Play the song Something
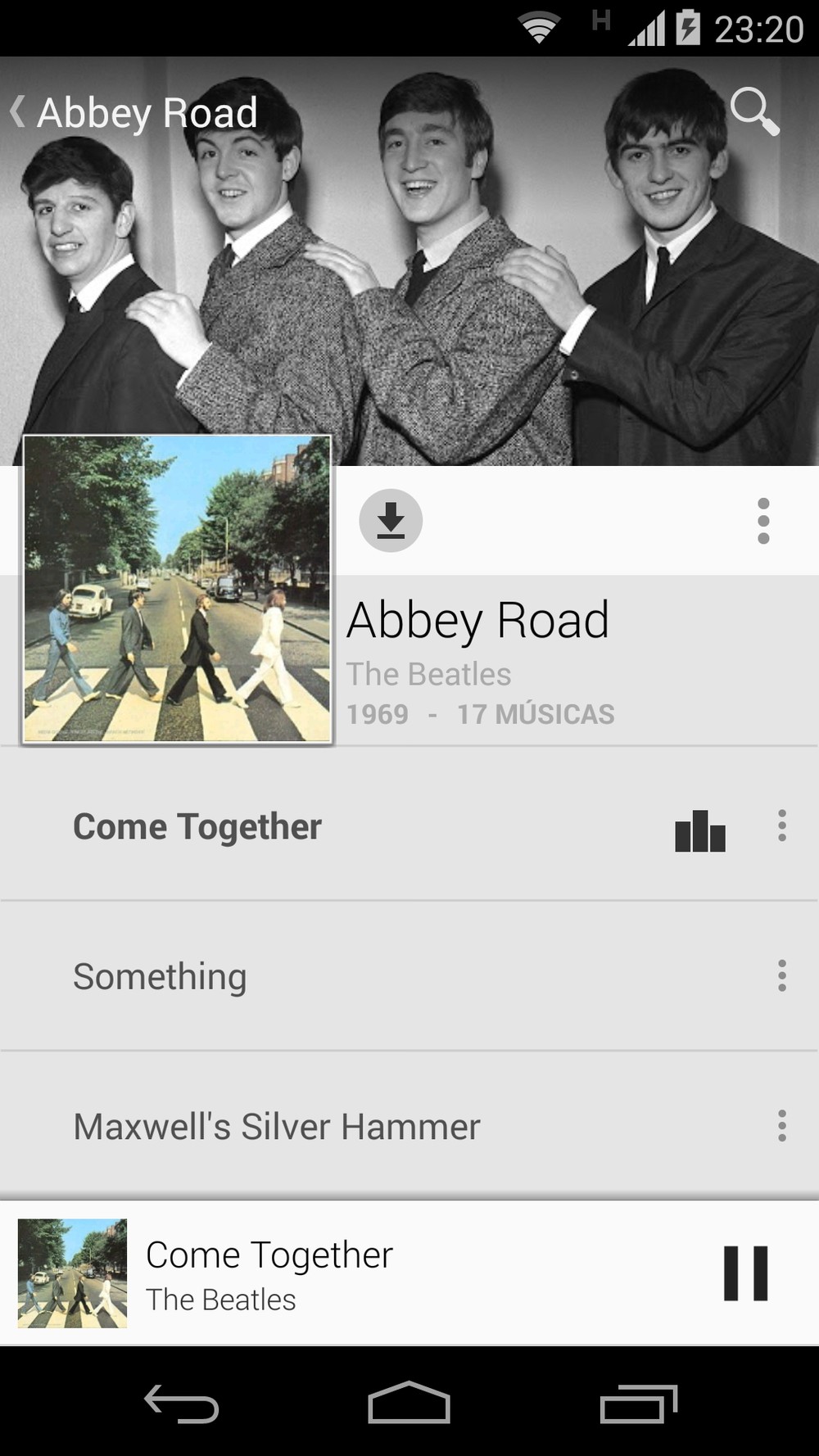 coord(161,976)
